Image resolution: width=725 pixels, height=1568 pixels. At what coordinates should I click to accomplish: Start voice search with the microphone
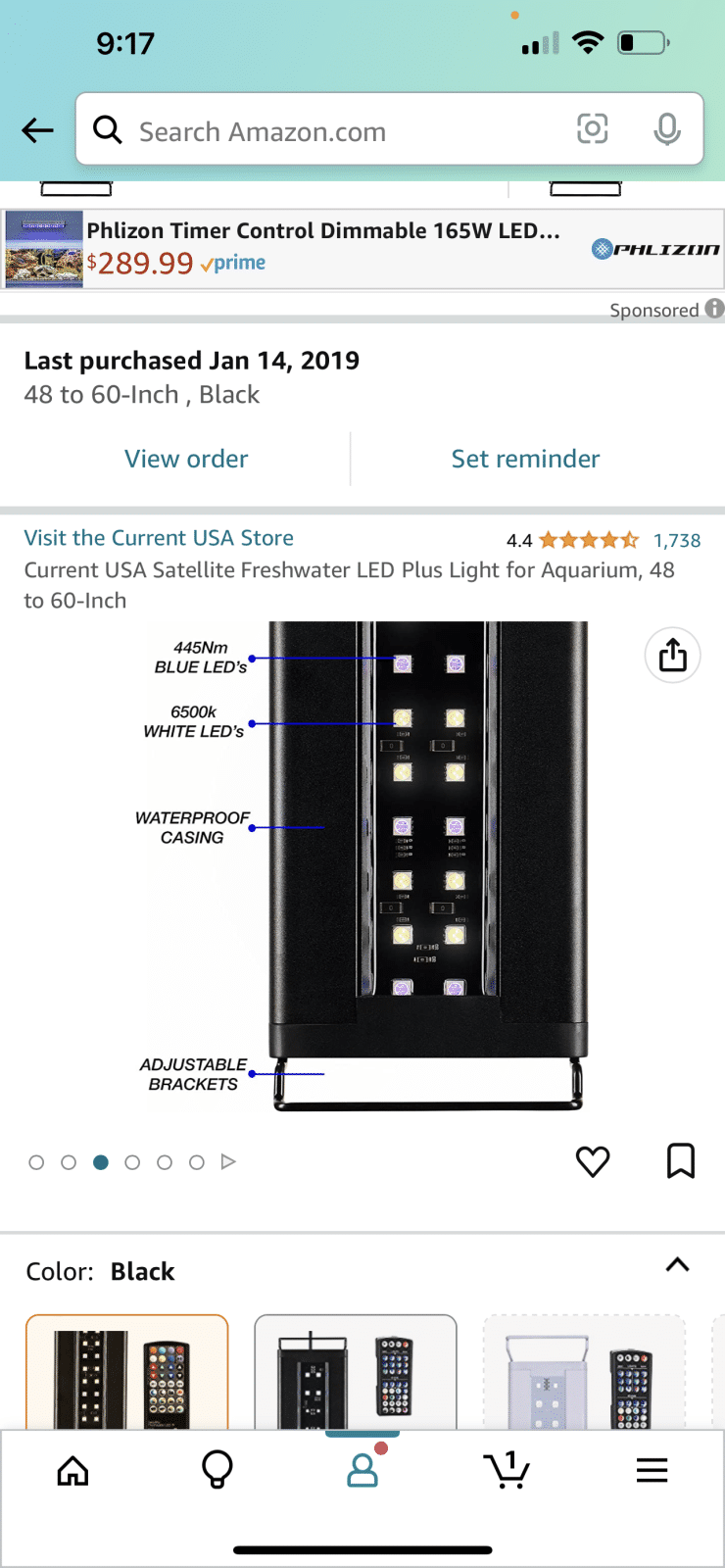pyautogui.click(x=667, y=129)
